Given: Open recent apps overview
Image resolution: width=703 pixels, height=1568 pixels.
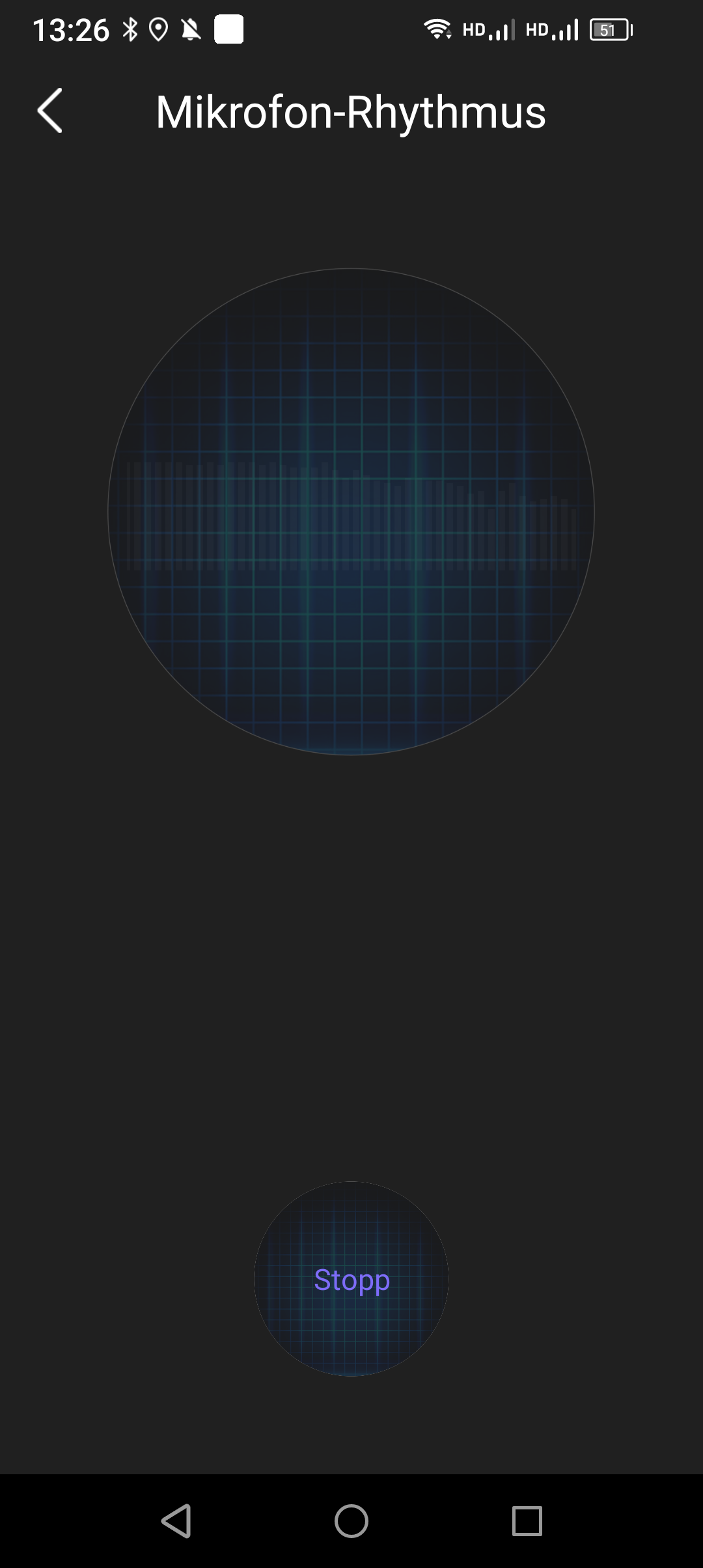Looking at the screenshot, I should [527, 1521].
